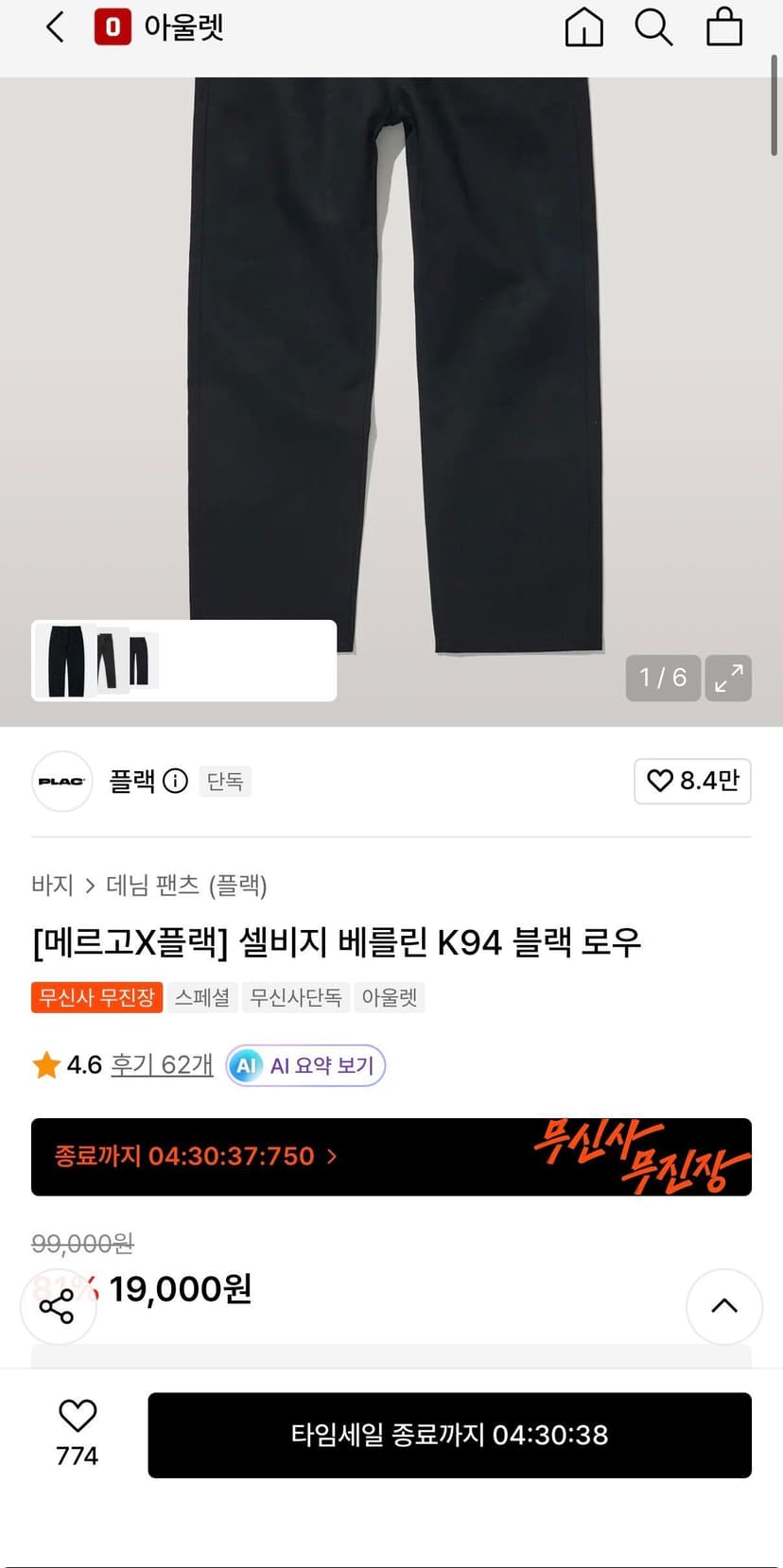783x1568 pixels.
Task: Open the 후기 62개 reviews link
Action: coord(162,1065)
